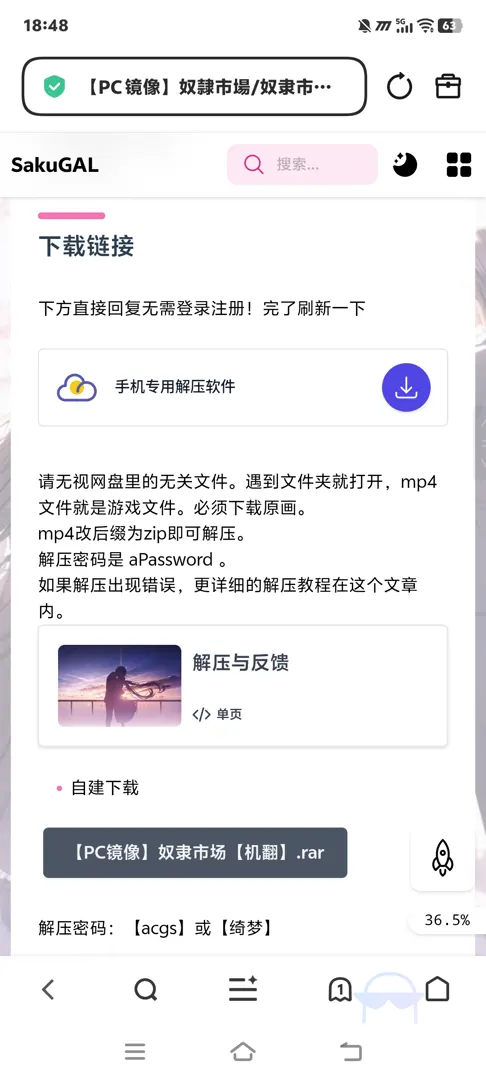Open the browser menu with sparkle
486x1080 pixels.
[x=243, y=989]
